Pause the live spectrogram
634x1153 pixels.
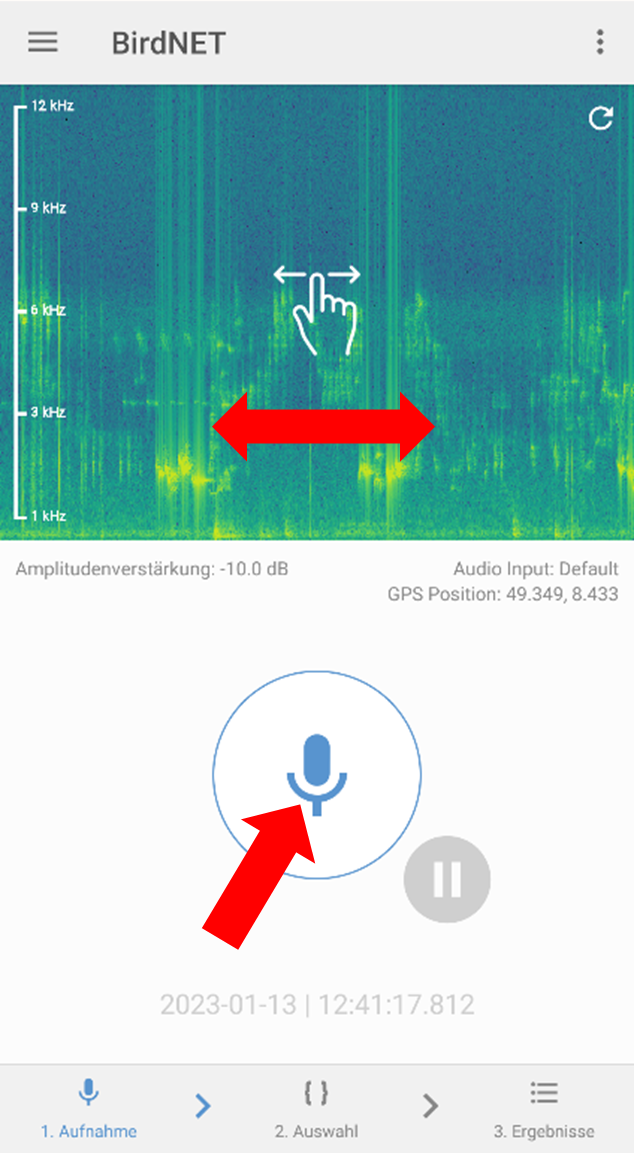pos(447,879)
